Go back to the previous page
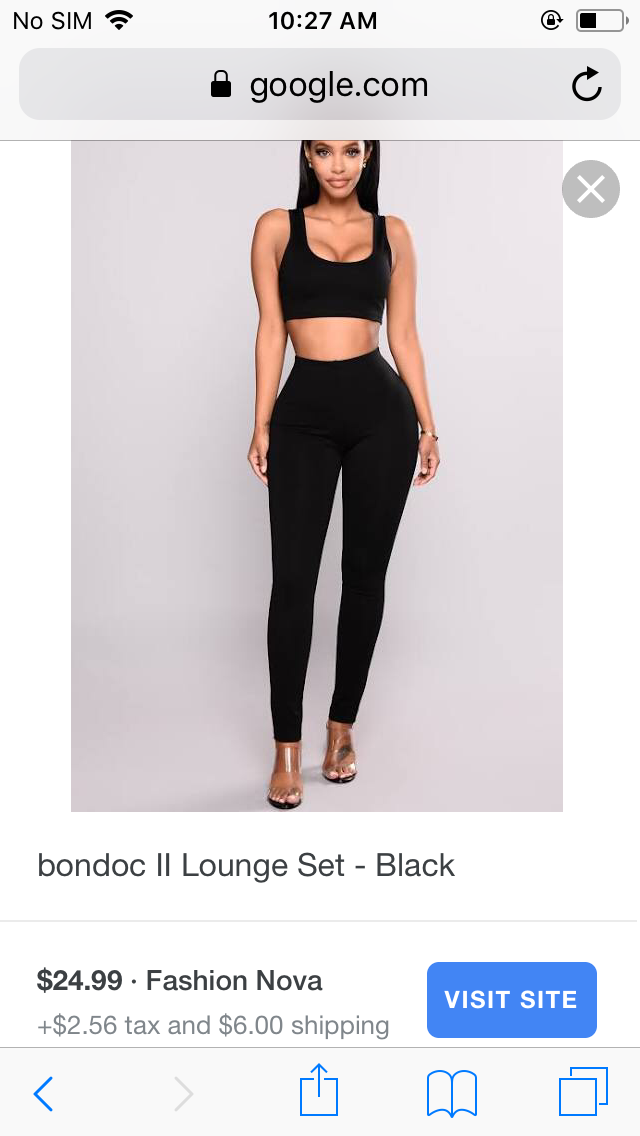Screen dimensions: 640x1136 43,1093
